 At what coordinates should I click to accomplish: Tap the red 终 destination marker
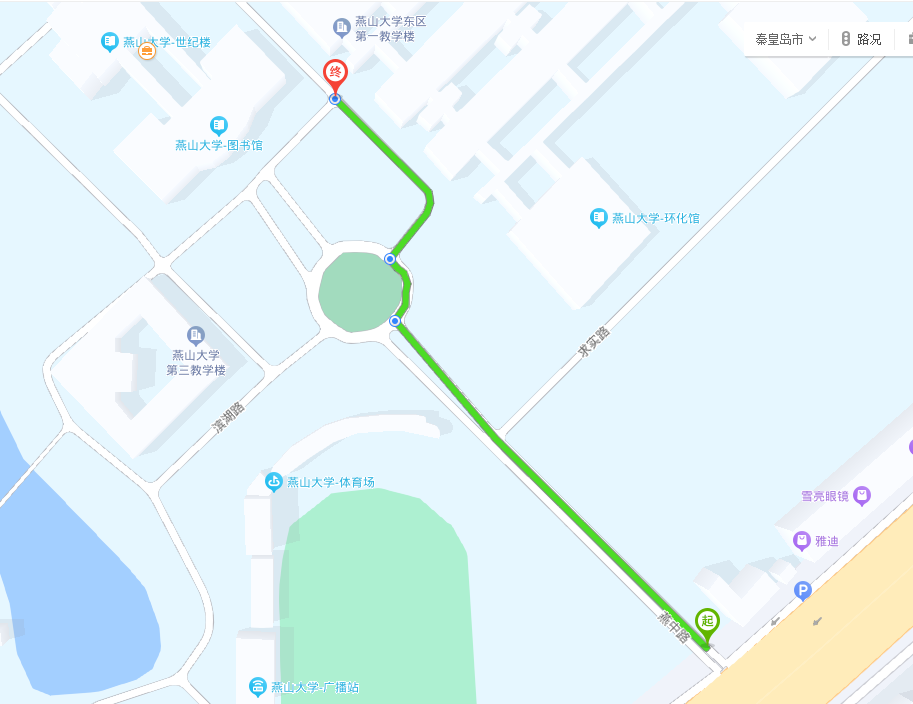(x=335, y=73)
